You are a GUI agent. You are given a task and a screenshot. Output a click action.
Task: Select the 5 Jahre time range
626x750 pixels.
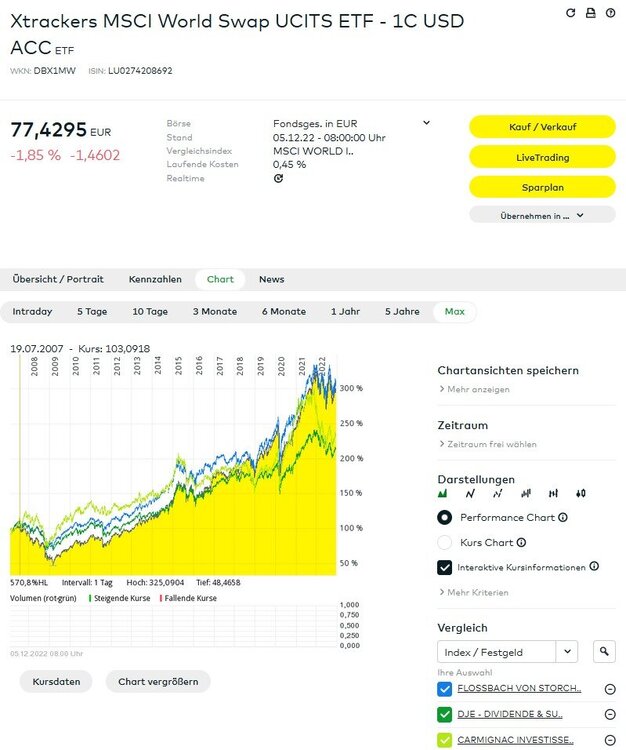tap(402, 311)
